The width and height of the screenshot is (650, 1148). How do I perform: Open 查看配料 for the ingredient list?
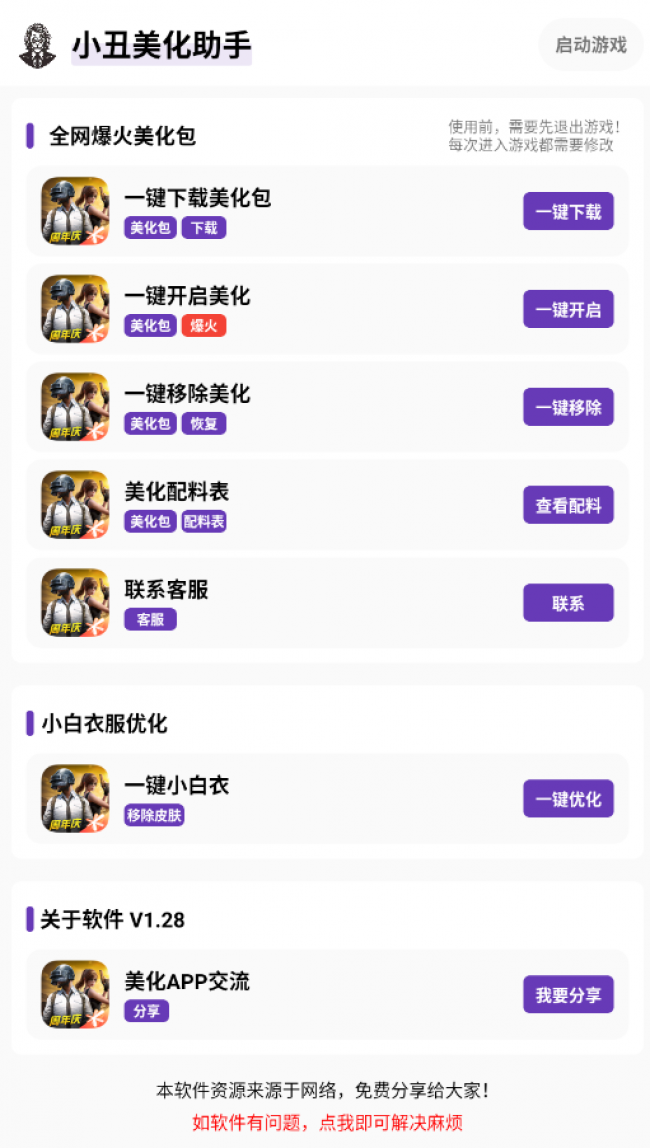pyautogui.click(x=568, y=506)
